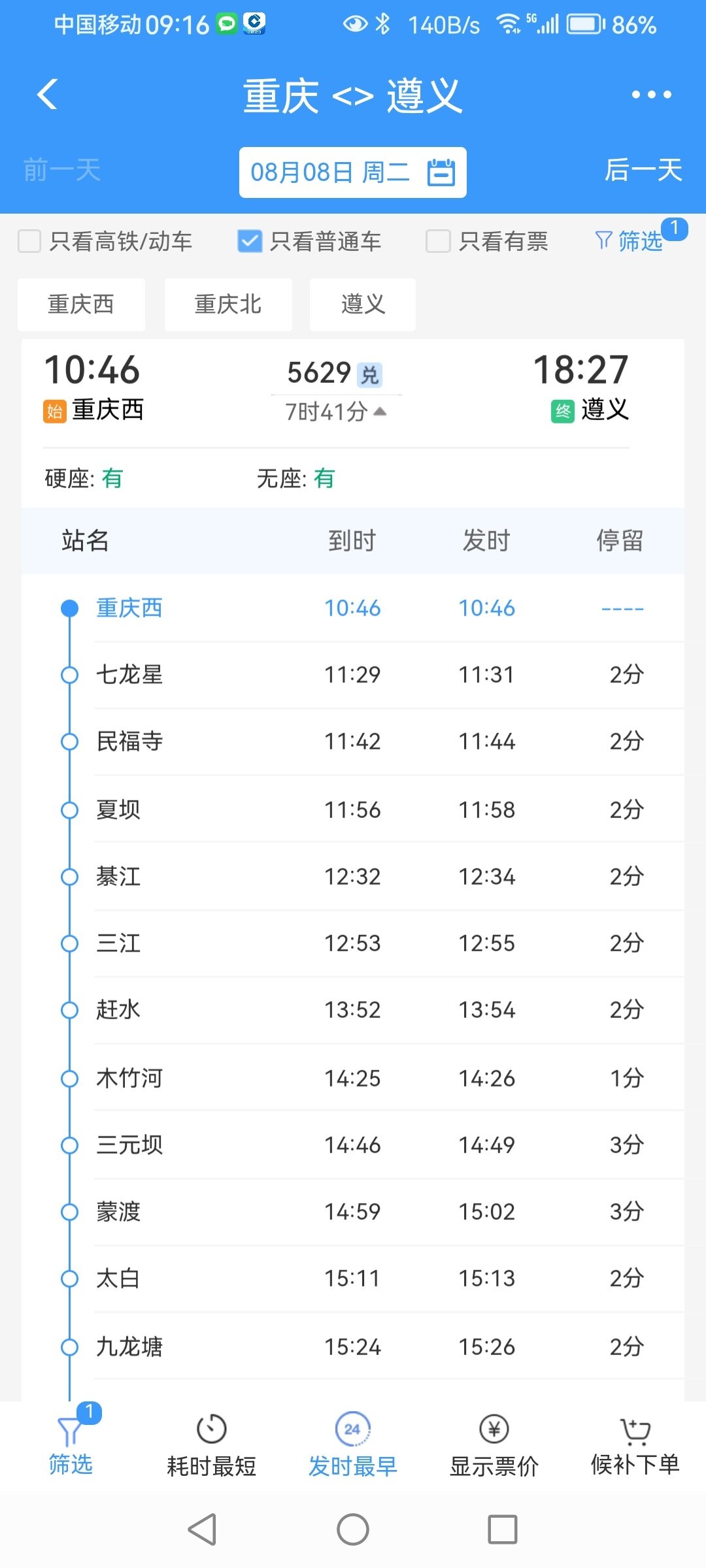This screenshot has width=706, height=1568.
Task: Select the 重庆北 station chip
Action: pos(228,304)
